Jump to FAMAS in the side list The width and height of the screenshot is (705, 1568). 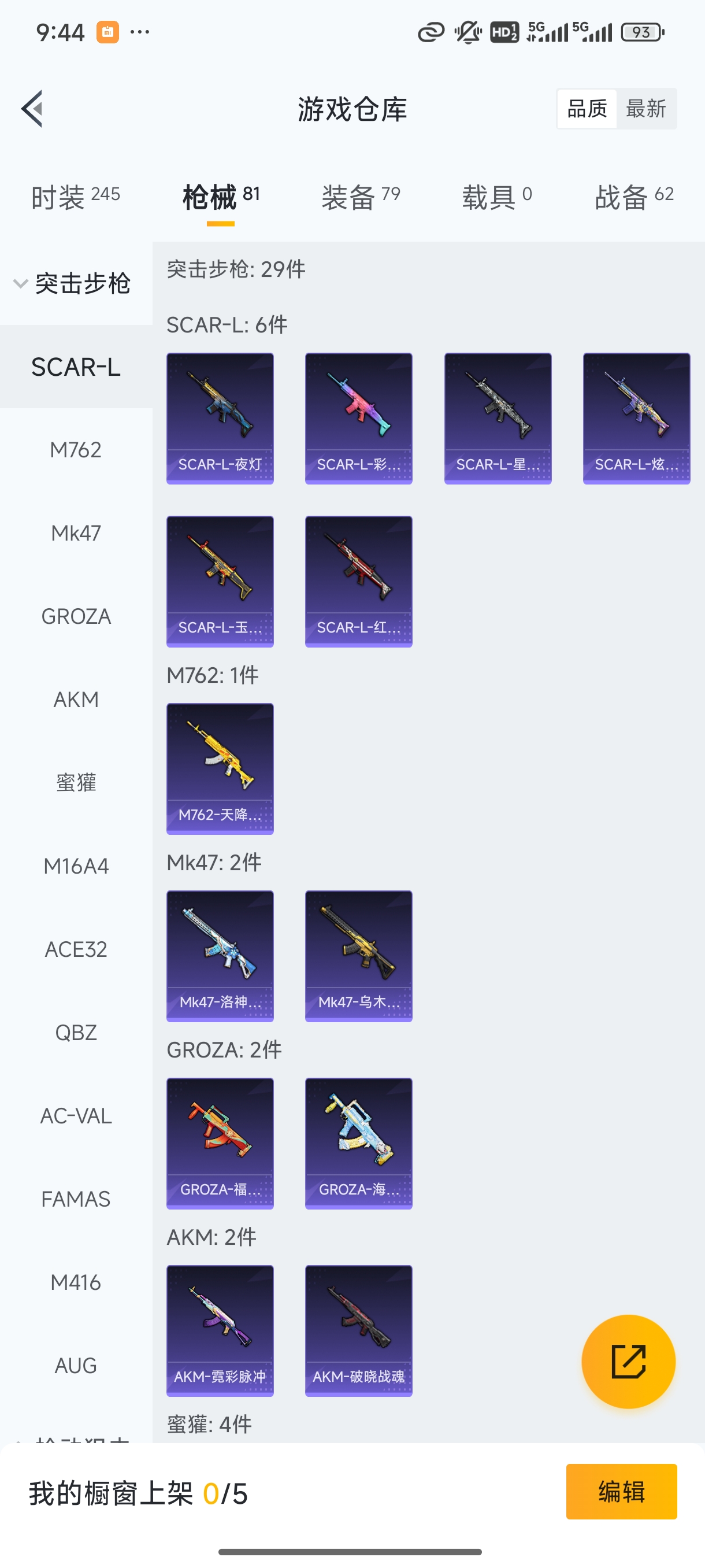[x=76, y=1199]
